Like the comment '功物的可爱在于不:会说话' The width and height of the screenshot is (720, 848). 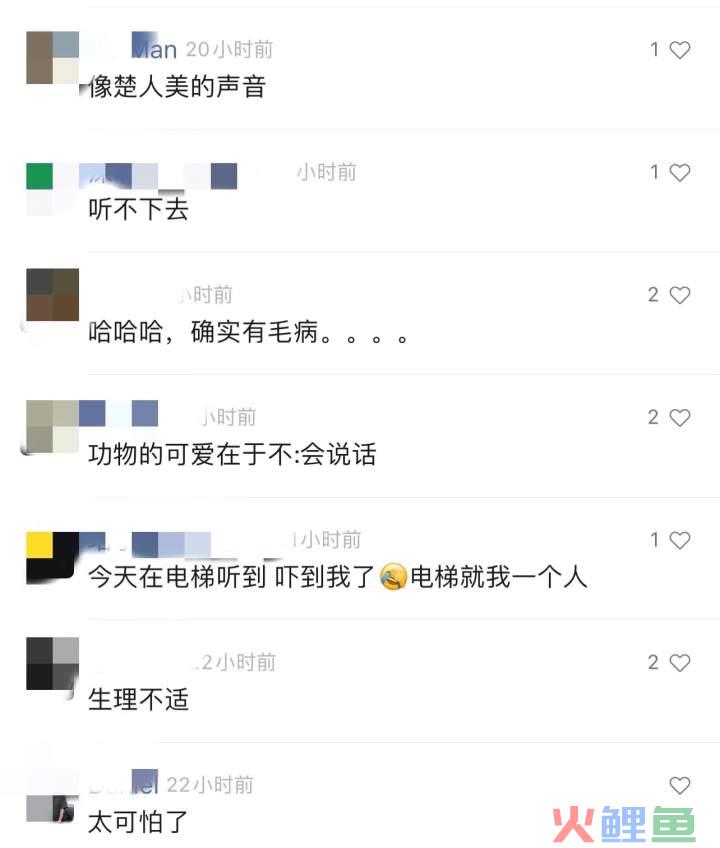pyautogui.click(x=680, y=417)
